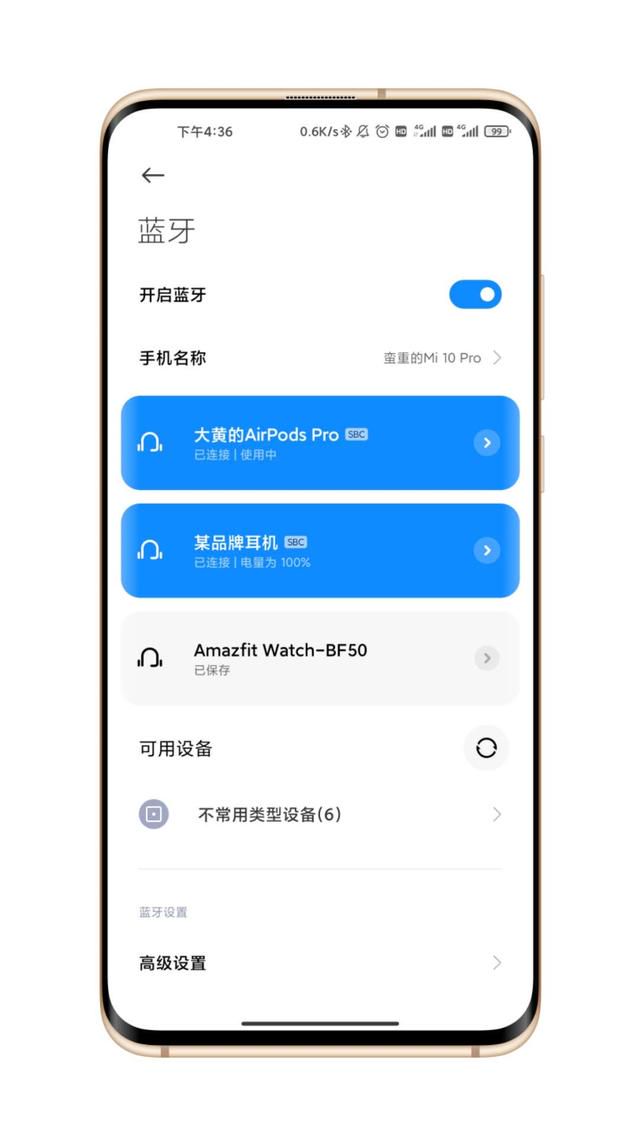Viewport: 640px width, 1138px height.
Task: Open 高级设置
Action: coord(320,963)
